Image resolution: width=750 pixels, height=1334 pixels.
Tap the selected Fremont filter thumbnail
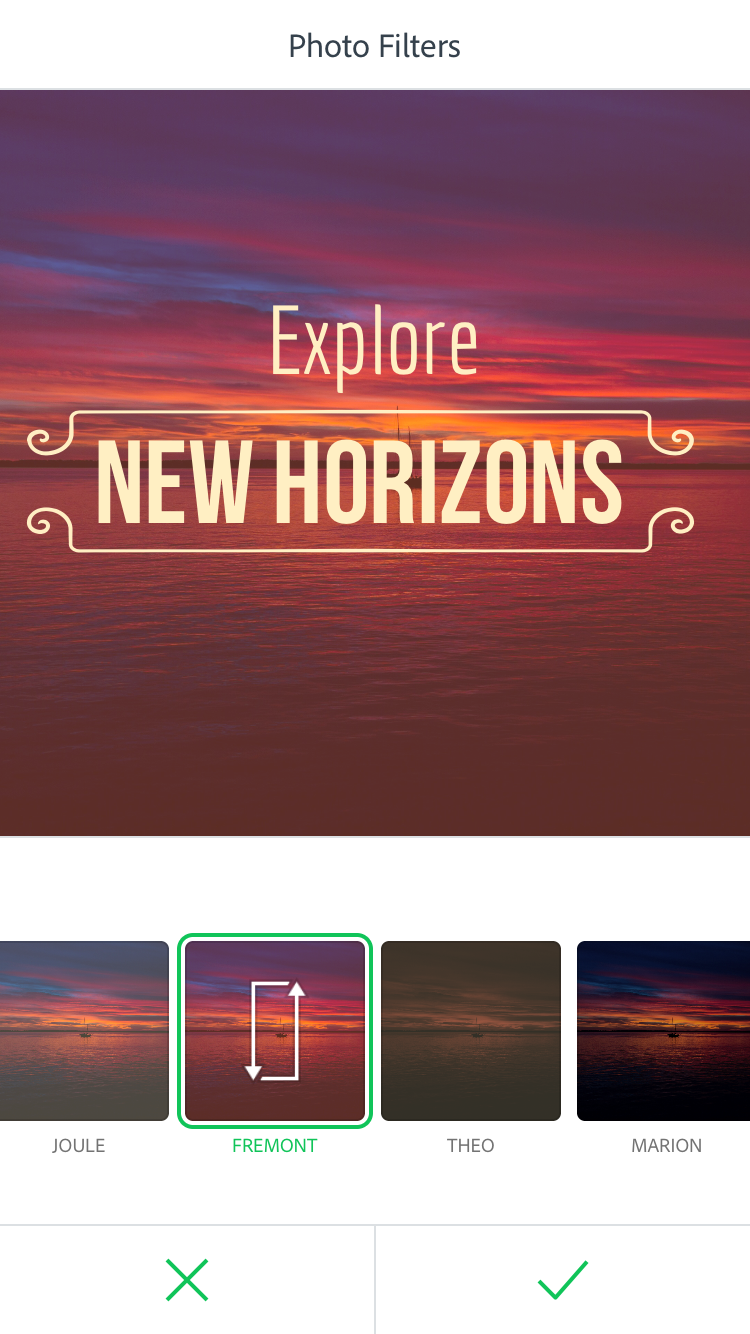coord(275,1031)
